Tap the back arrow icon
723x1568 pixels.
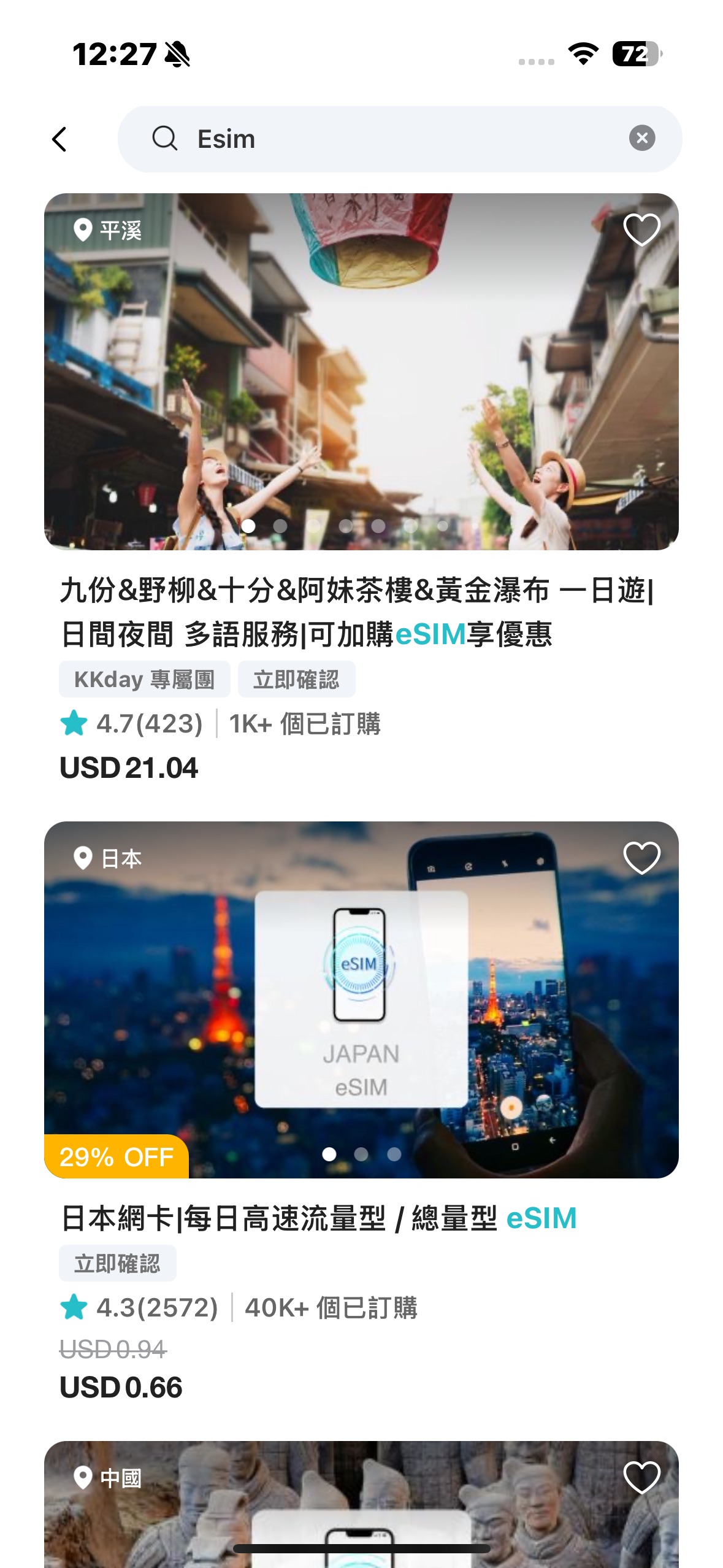[x=59, y=140]
